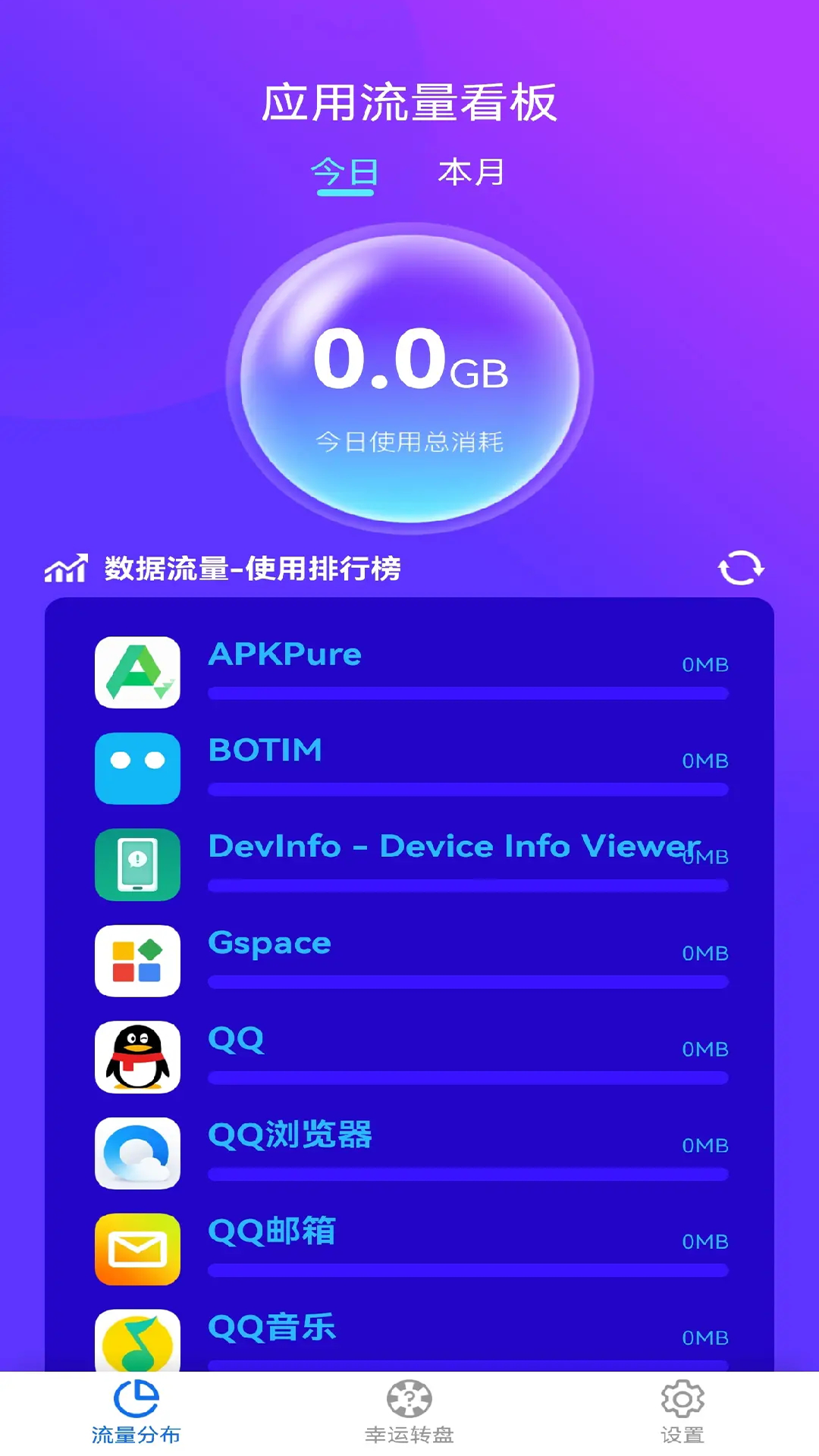Select the chart icon before 数据流量-使用排行榜
The image size is (819, 1456).
tap(67, 567)
